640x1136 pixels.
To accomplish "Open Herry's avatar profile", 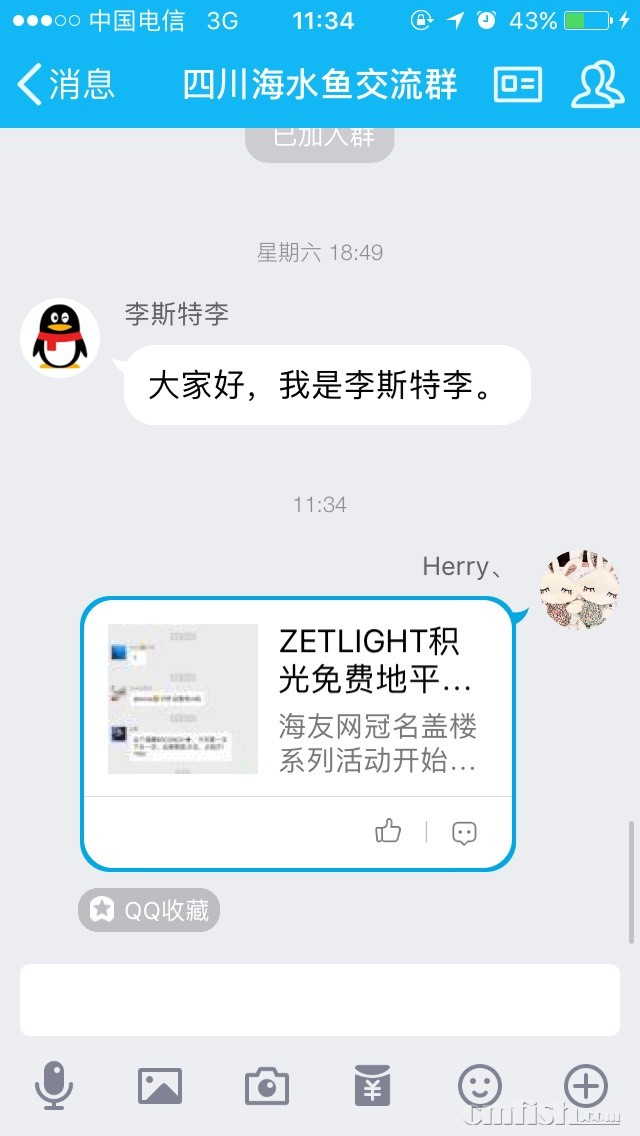I will coord(579,590).
